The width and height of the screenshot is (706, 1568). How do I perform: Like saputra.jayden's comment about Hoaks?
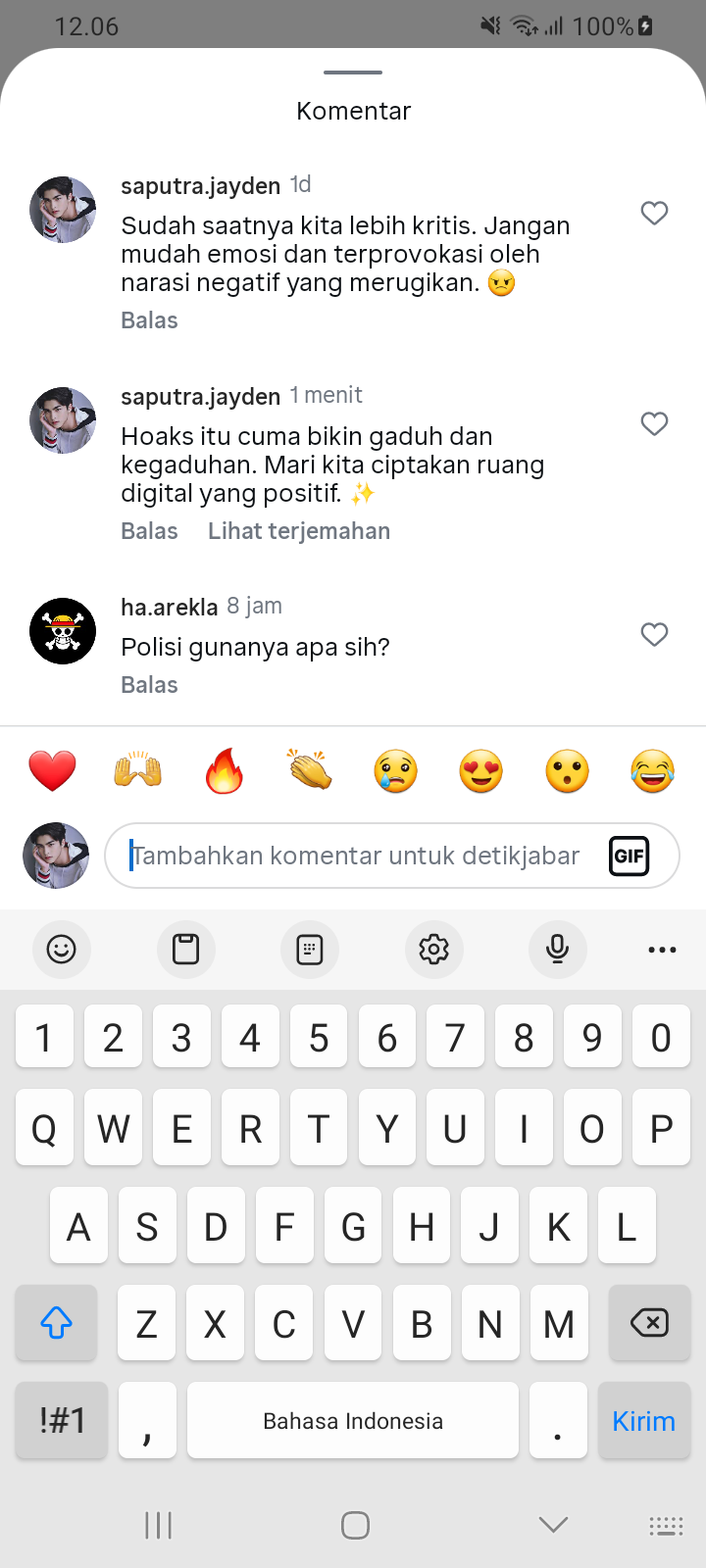tap(654, 424)
